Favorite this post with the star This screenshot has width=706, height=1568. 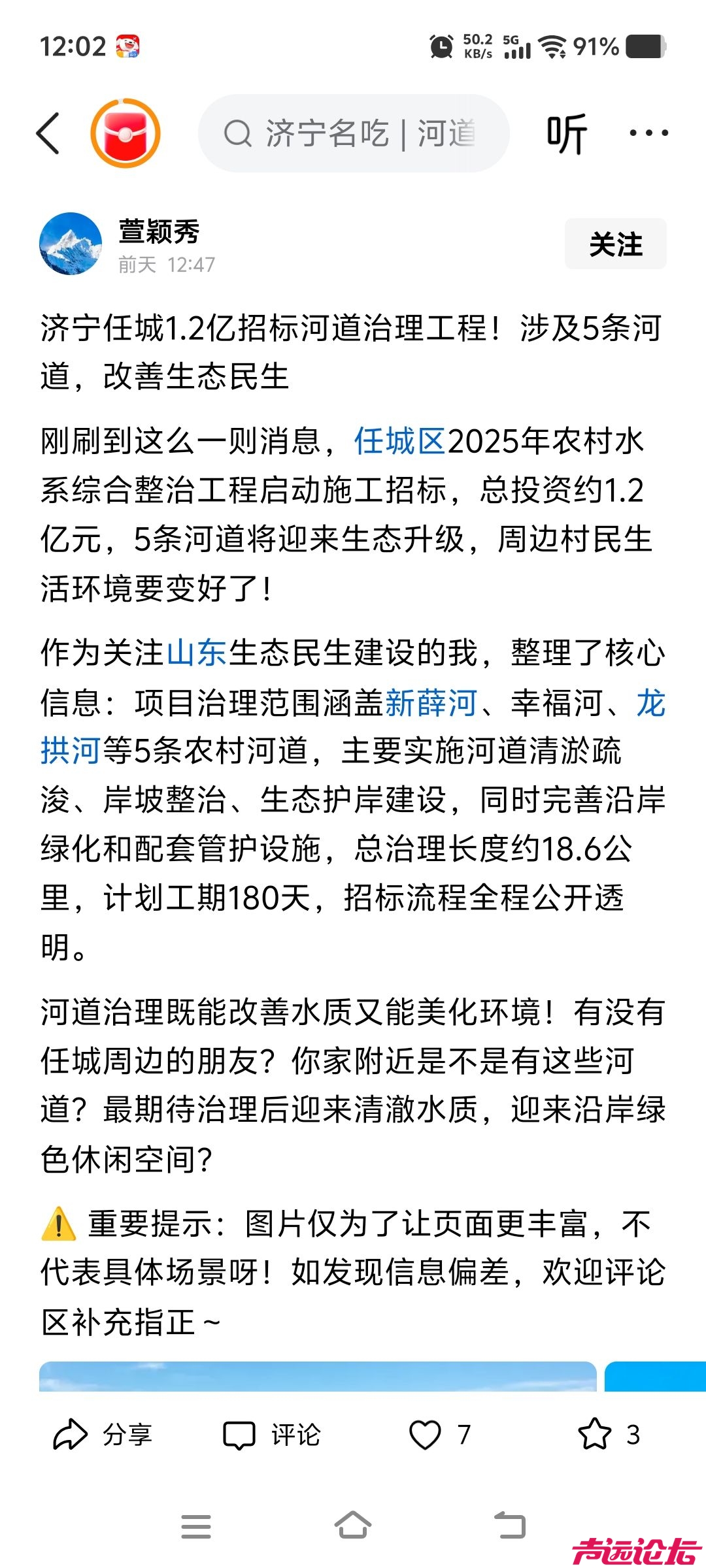(x=595, y=1435)
